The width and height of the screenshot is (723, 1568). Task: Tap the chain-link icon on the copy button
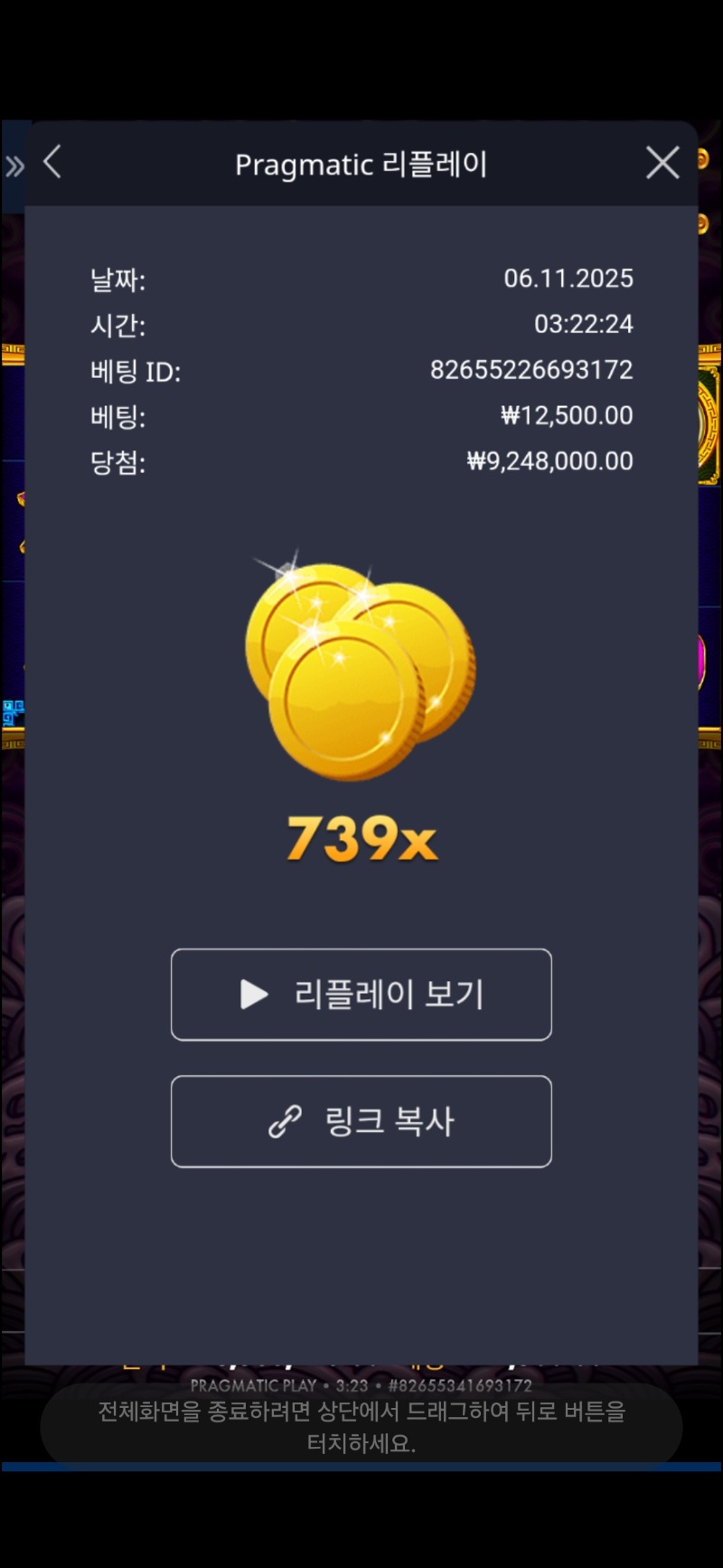[x=285, y=1121]
